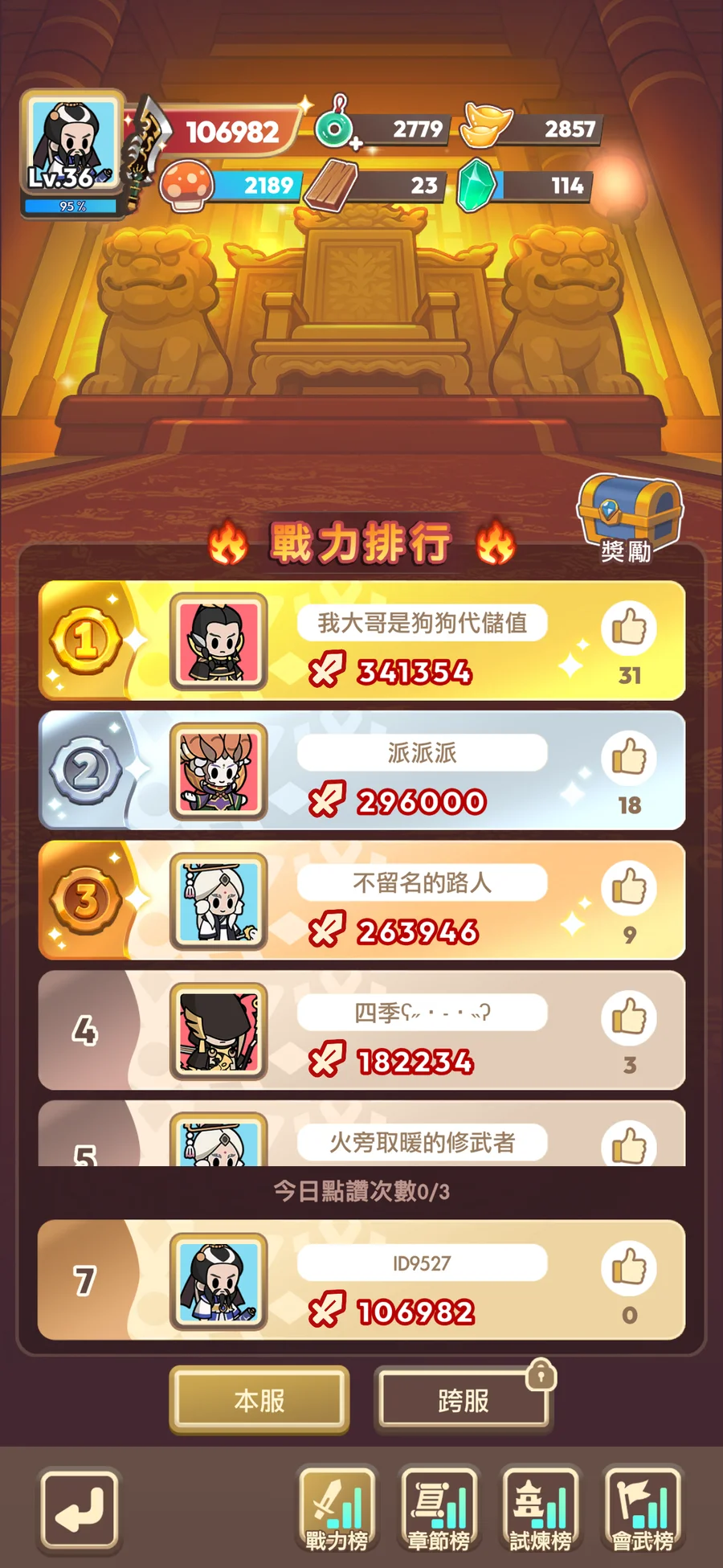Add more jade coins with the plus
The height and width of the screenshot is (1568, 723).
(356, 144)
